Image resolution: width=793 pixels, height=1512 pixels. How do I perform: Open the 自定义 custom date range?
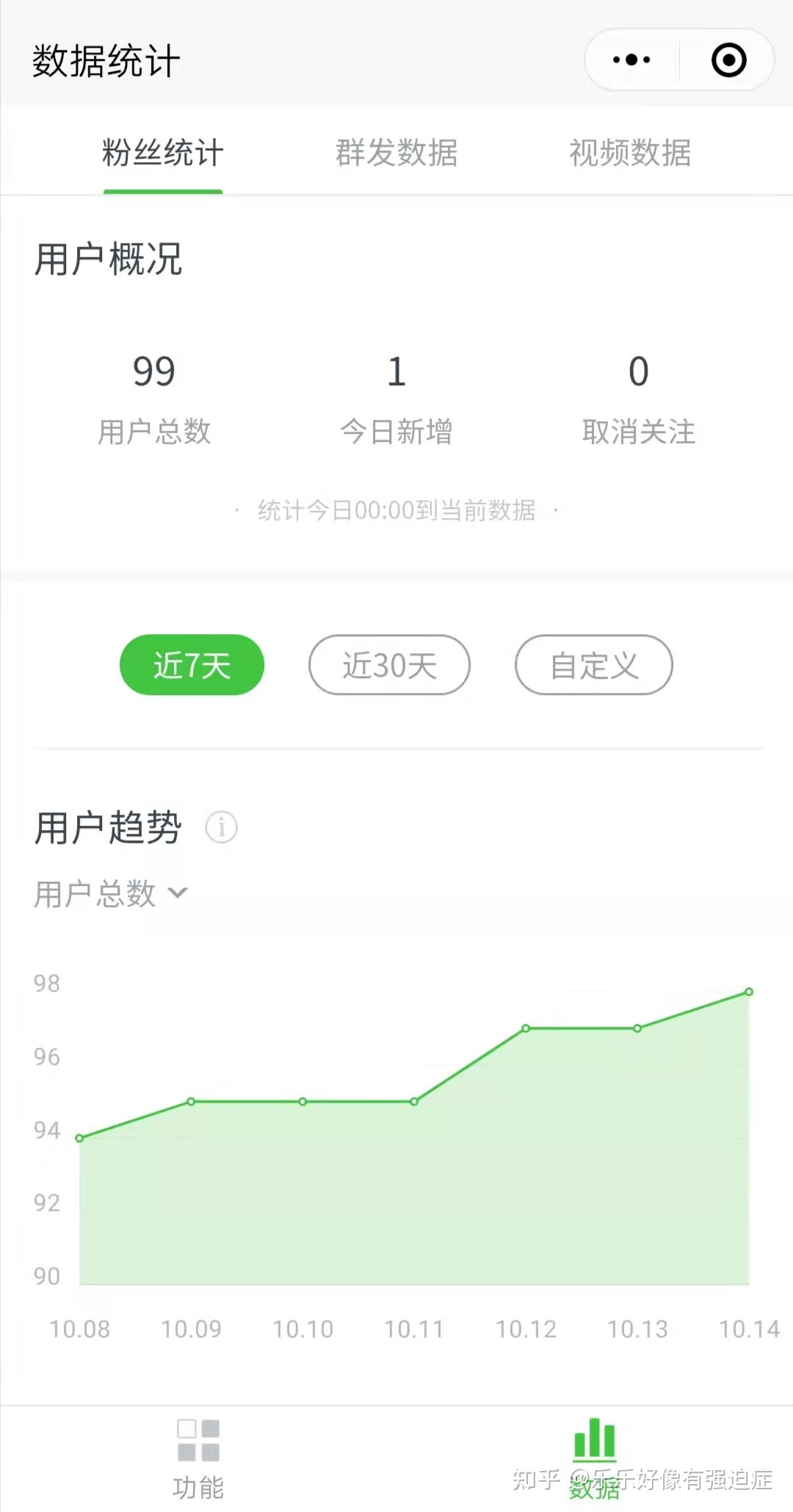pyautogui.click(x=593, y=665)
